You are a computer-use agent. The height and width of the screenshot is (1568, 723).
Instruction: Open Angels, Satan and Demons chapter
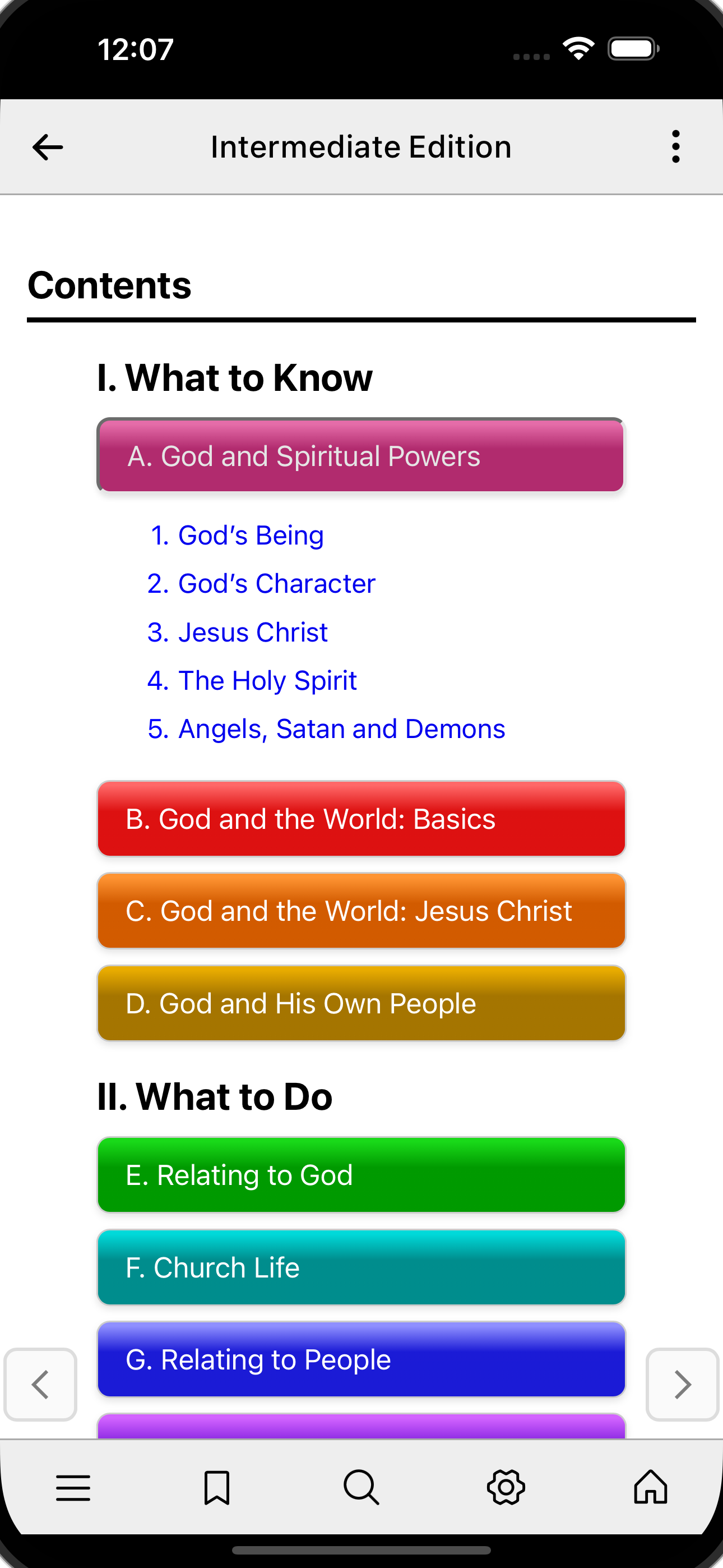tap(326, 729)
